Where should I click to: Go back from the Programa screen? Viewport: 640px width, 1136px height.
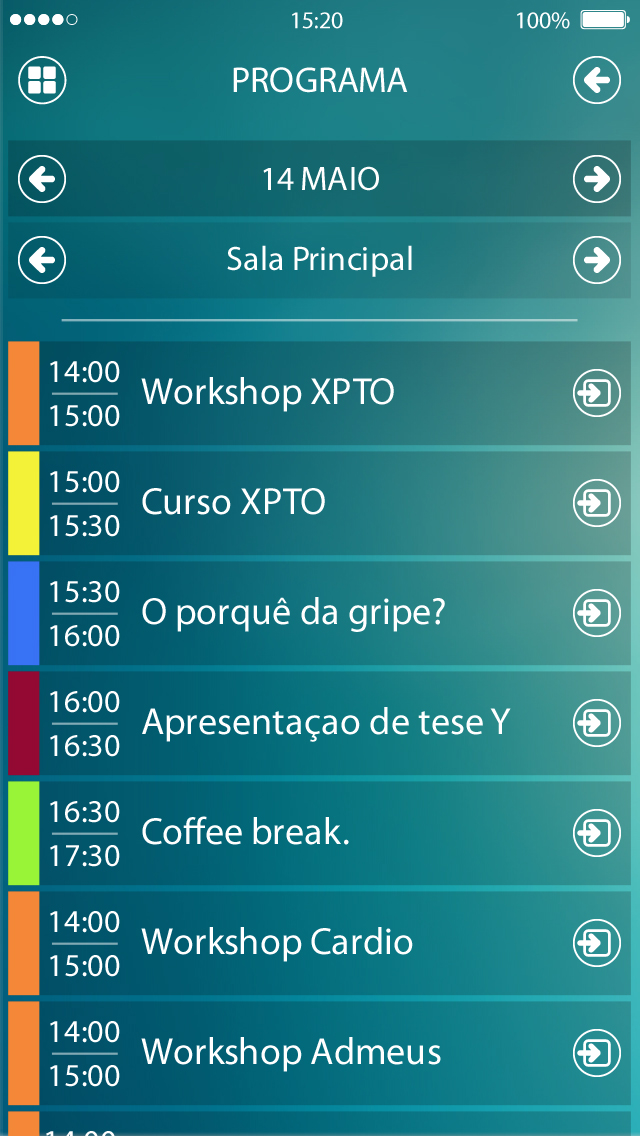coord(596,80)
